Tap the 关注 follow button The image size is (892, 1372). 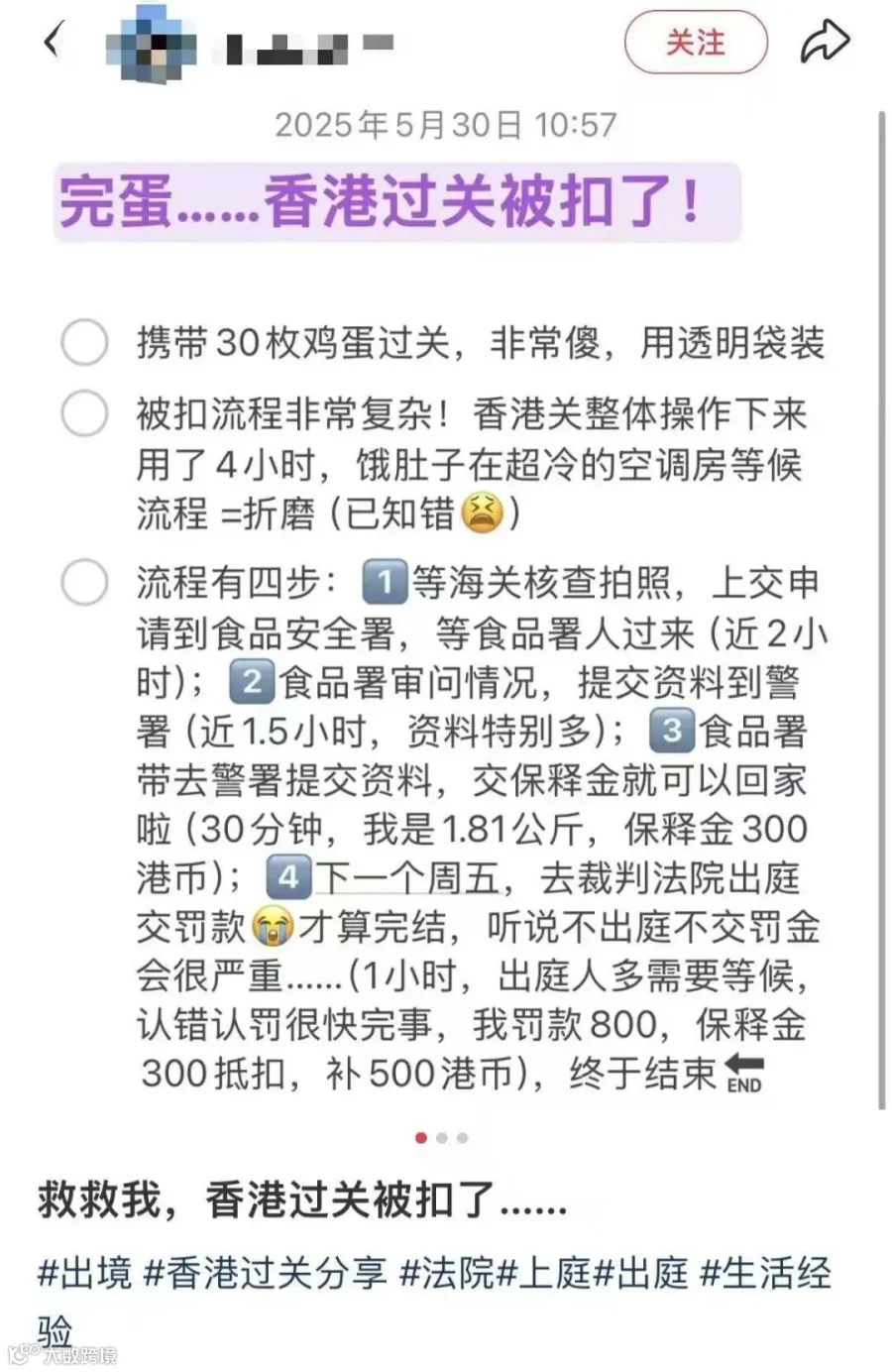tap(696, 43)
